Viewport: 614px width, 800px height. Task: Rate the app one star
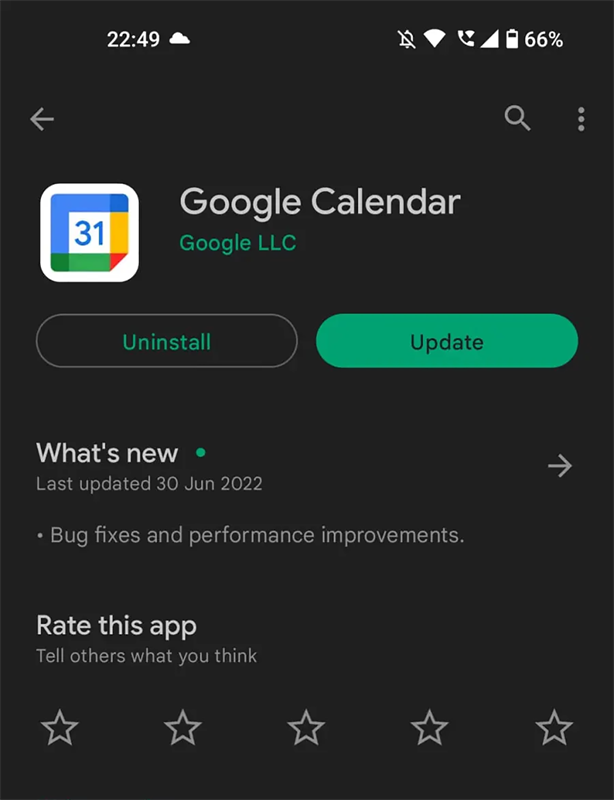point(60,728)
